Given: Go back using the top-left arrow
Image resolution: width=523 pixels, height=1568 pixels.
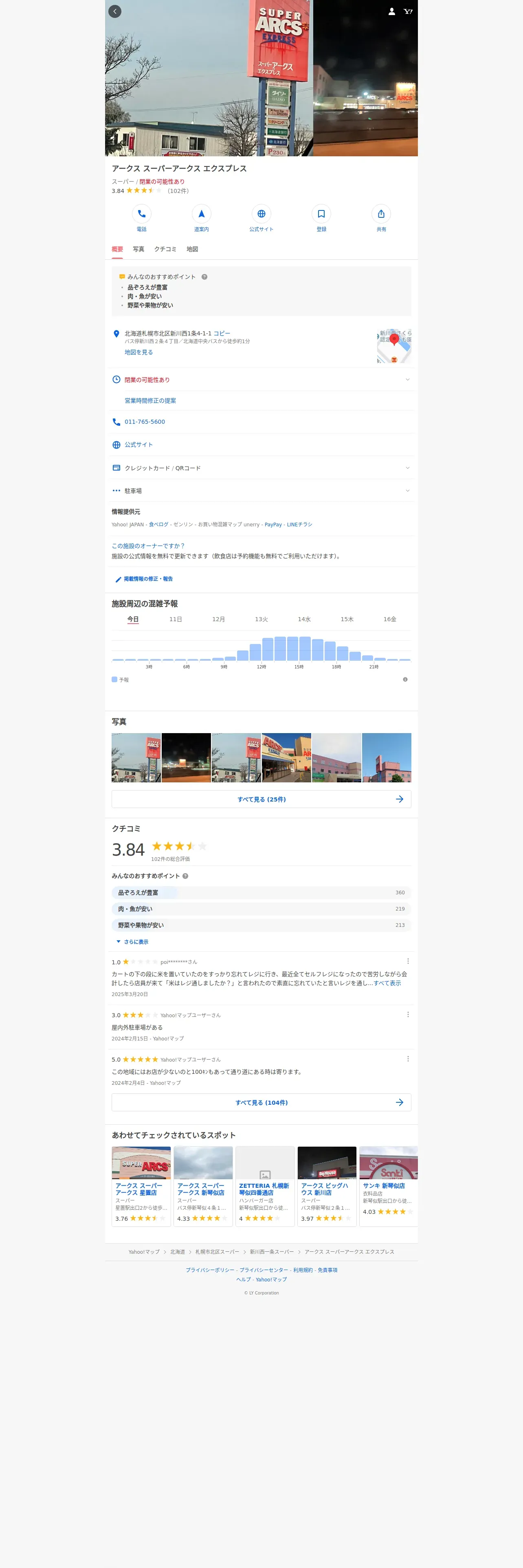Looking at the screenshot, I should (x=115, y=11).
